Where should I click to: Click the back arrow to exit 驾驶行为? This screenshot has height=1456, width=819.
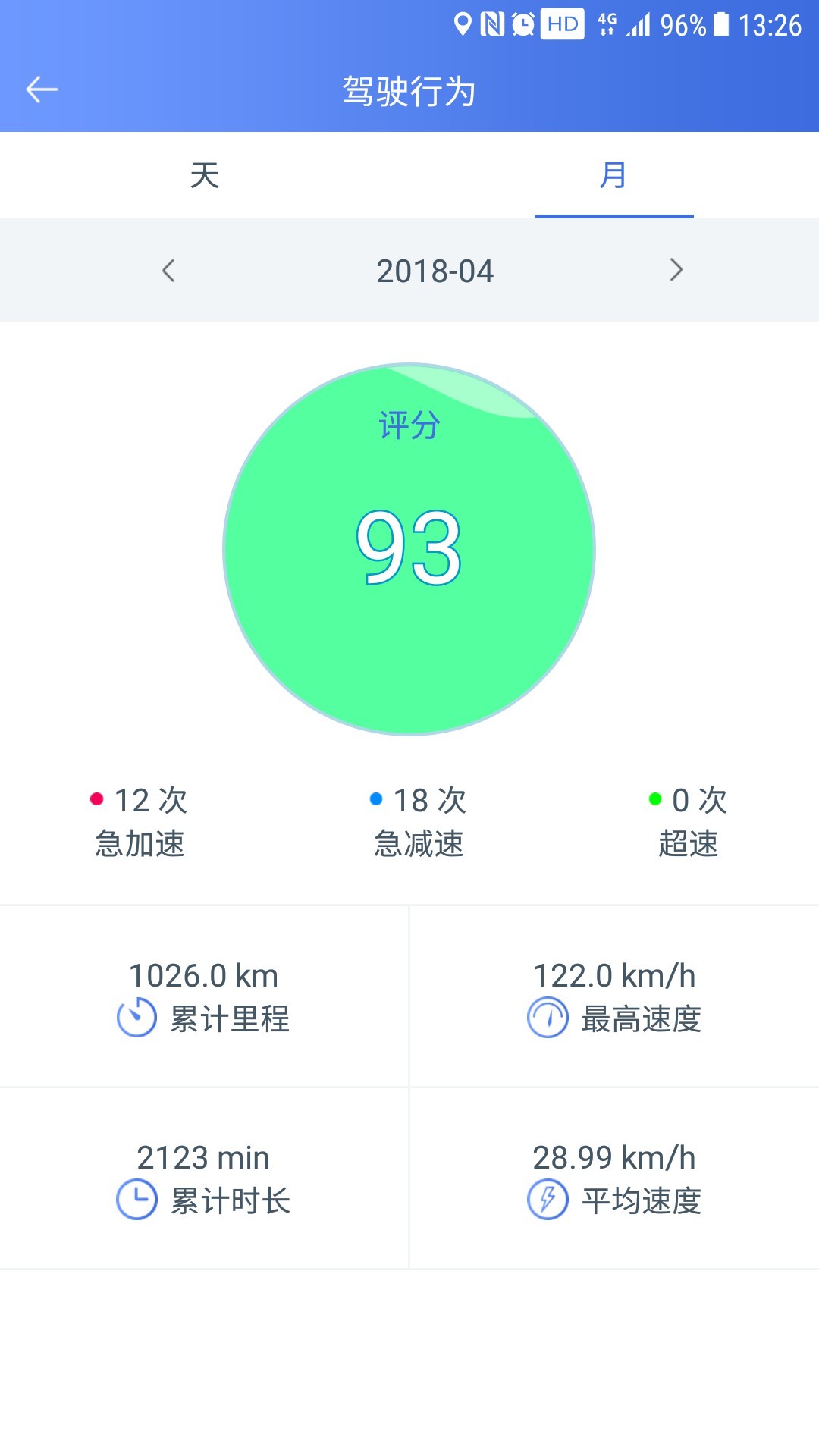pos(43,89)
